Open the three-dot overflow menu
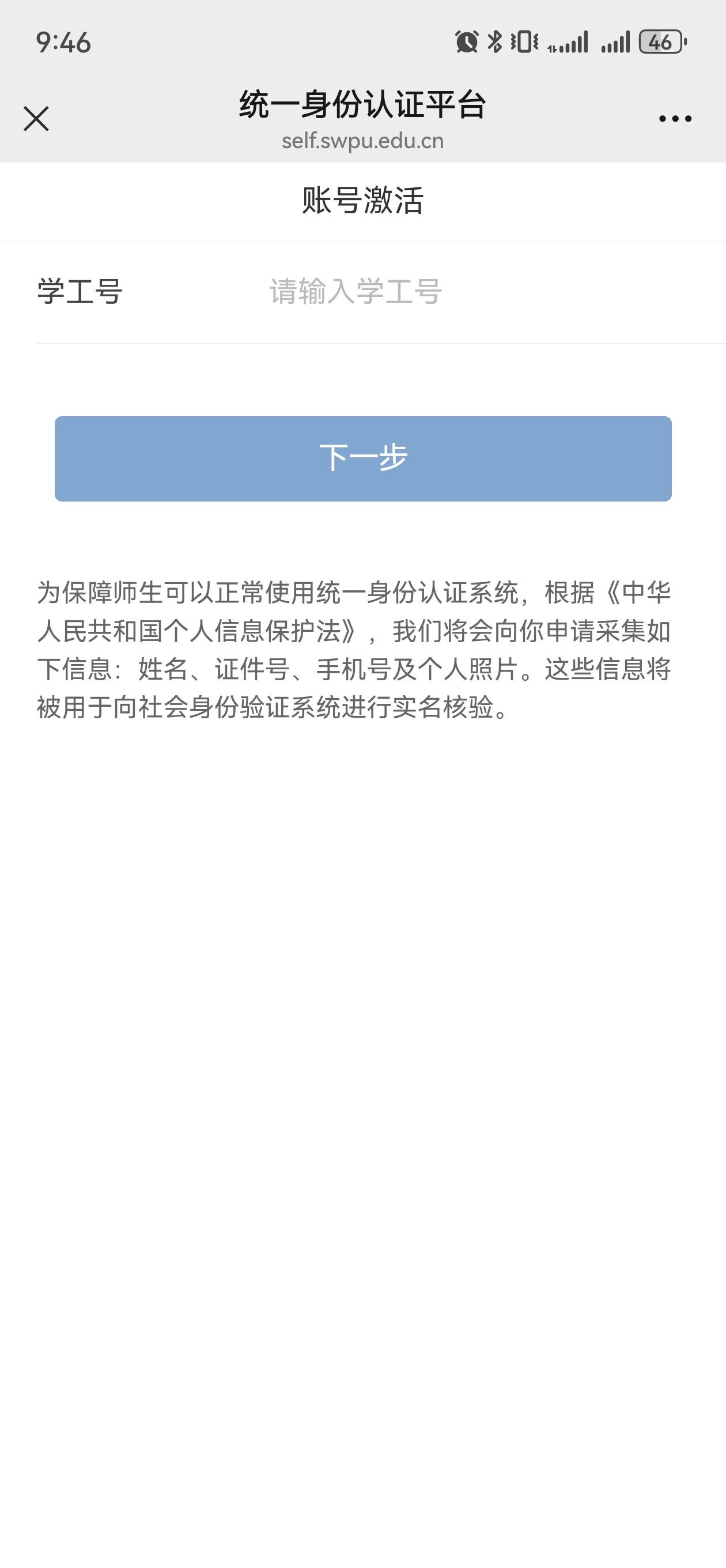 (675, 119)
